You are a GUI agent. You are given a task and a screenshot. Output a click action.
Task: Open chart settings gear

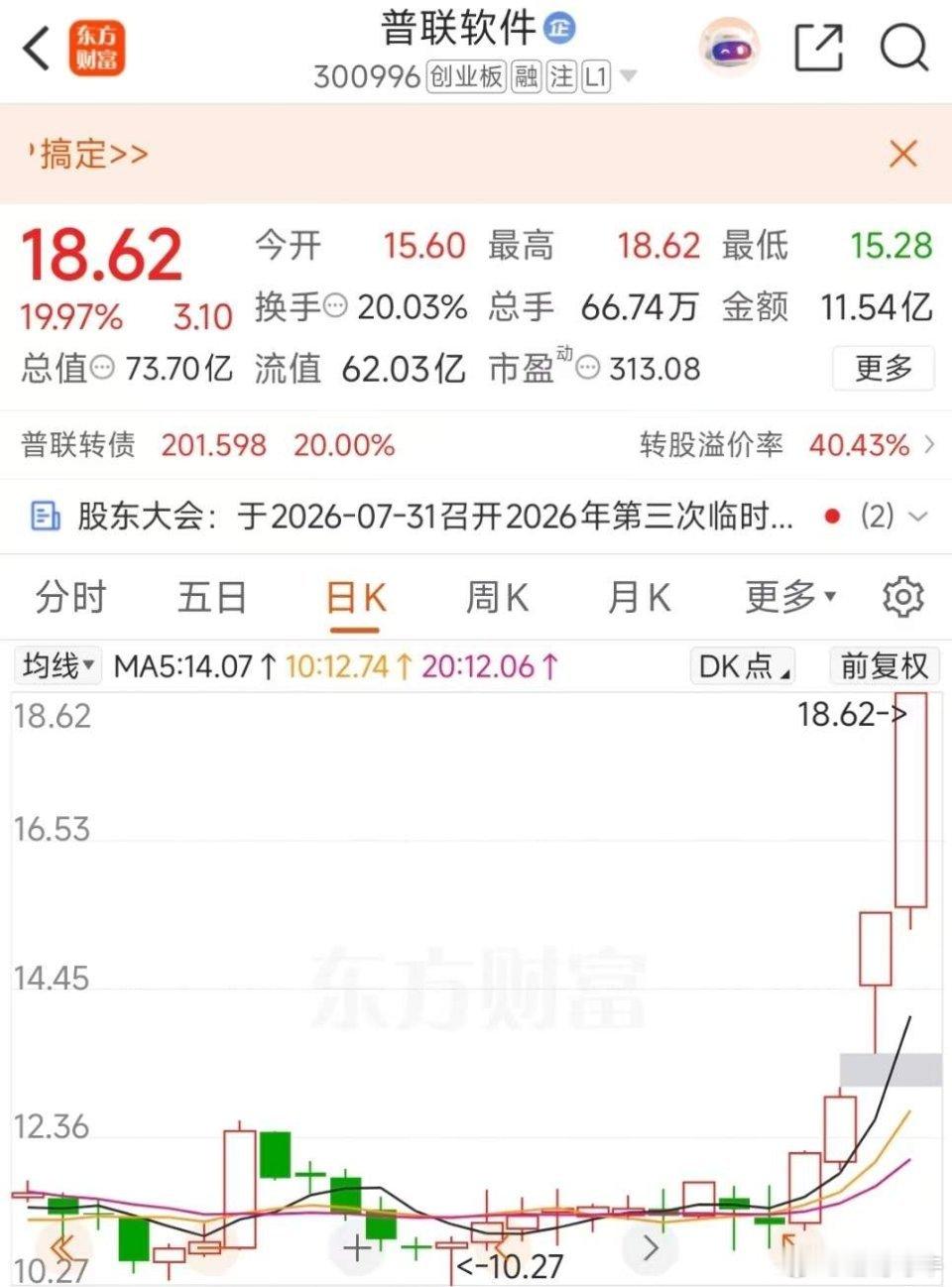[x=902, y=597]
